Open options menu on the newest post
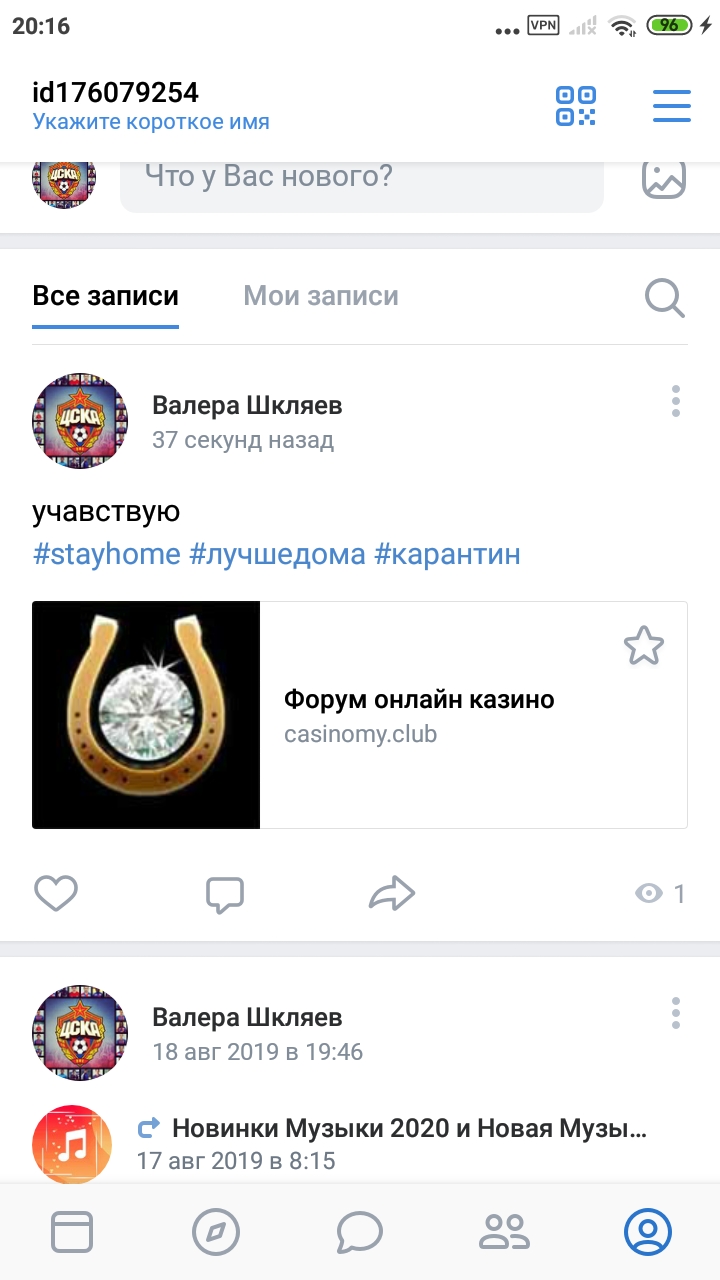The height and width of the screenshot is (1280, 720). (x=675, y=401)
